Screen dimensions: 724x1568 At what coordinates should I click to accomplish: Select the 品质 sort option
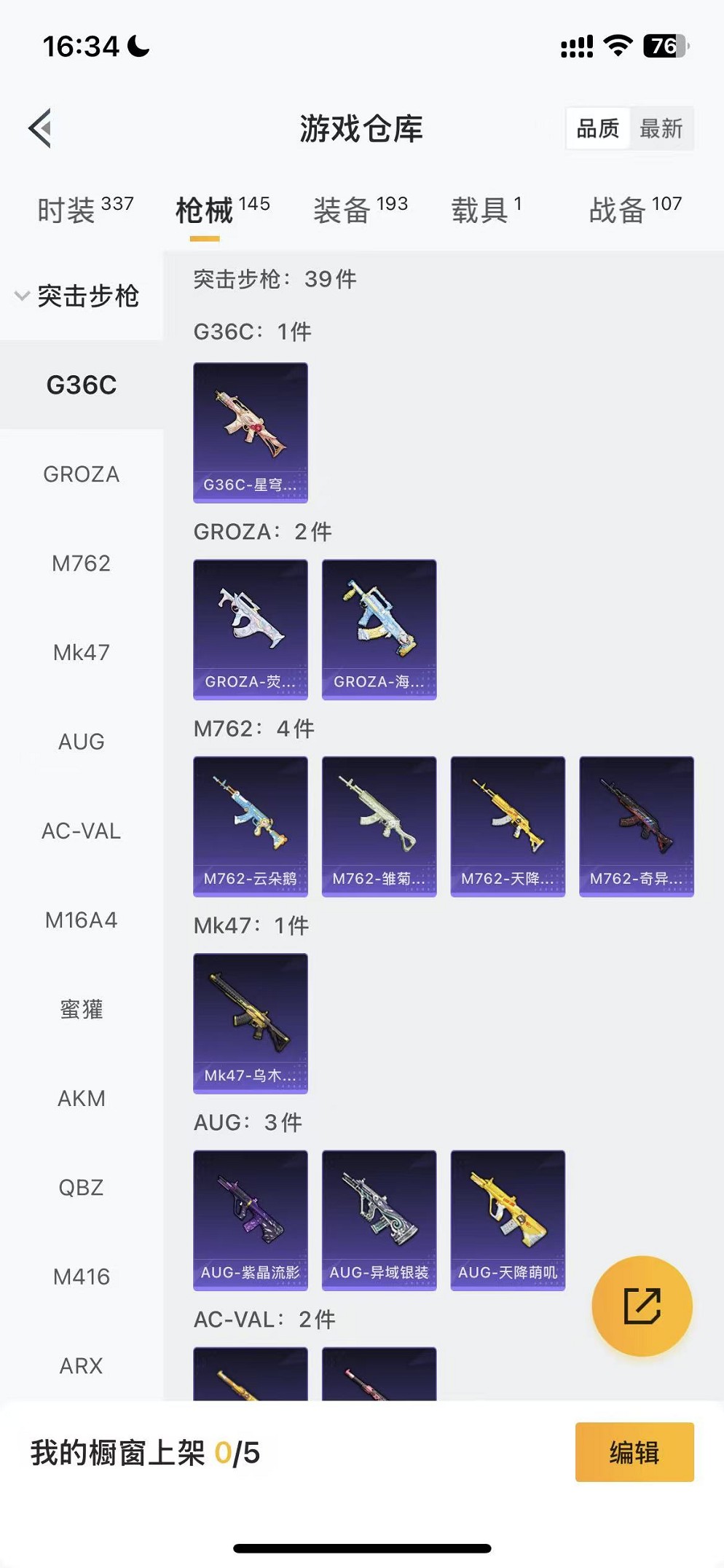pos(598,129)
